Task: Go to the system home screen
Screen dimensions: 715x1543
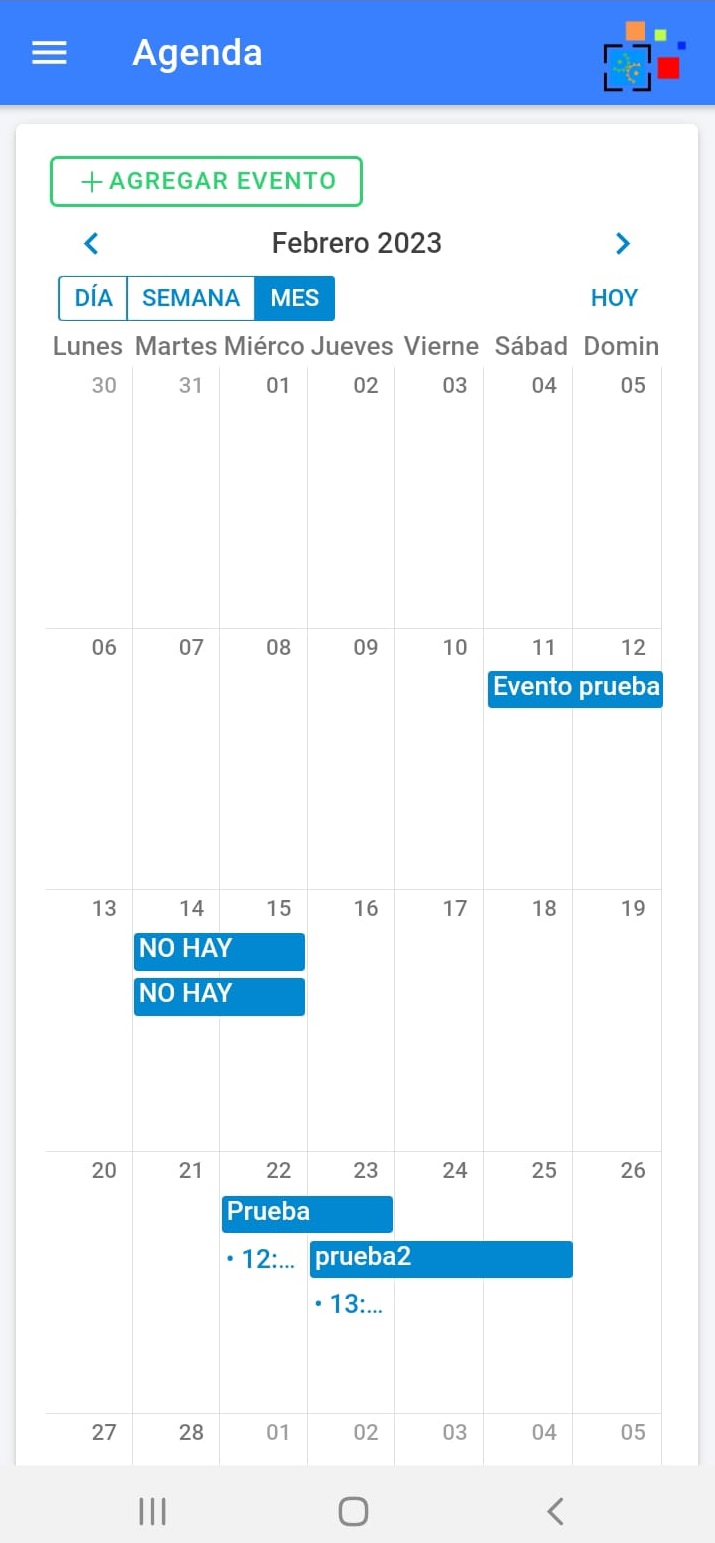Action: [x=353, y=1511]
